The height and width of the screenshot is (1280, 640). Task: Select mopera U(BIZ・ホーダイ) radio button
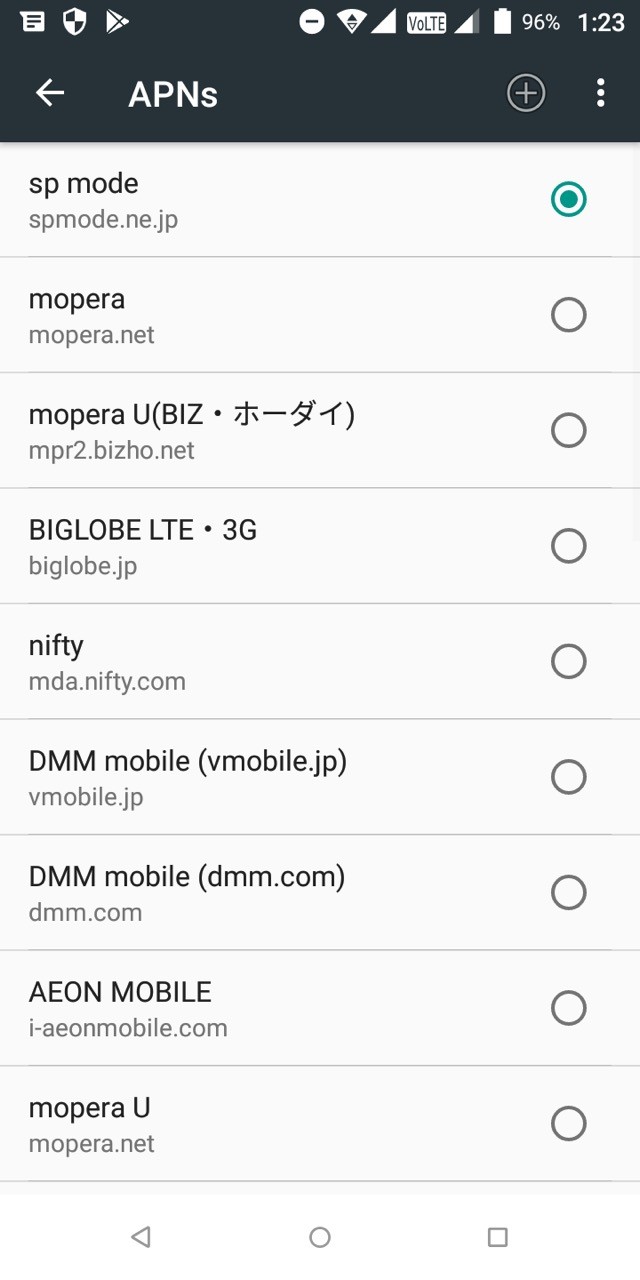click(568, 430)
